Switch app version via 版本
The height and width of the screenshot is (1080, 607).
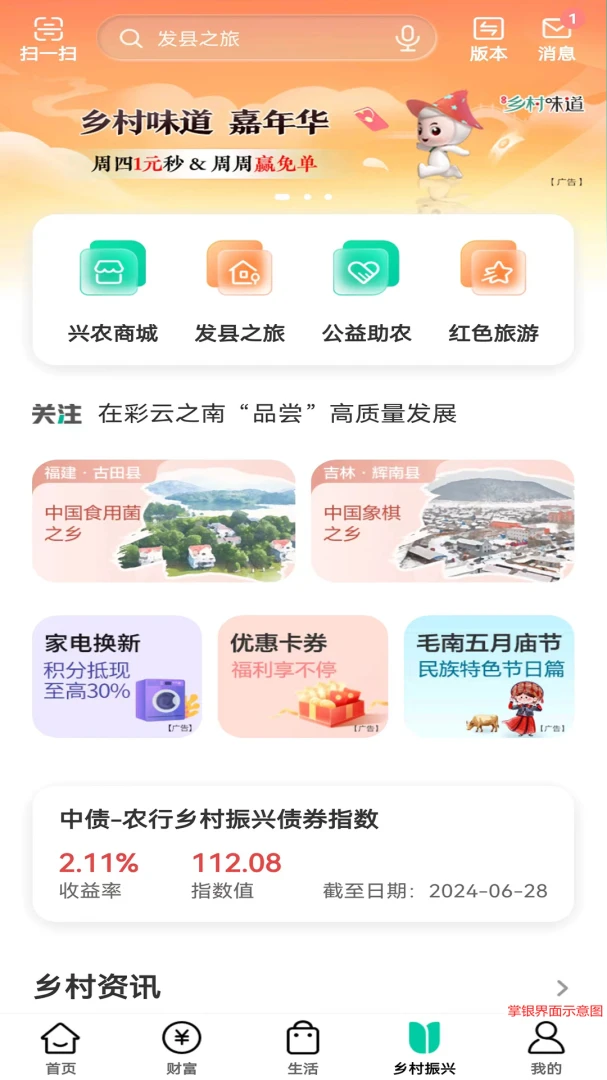[x=488, y=39]
